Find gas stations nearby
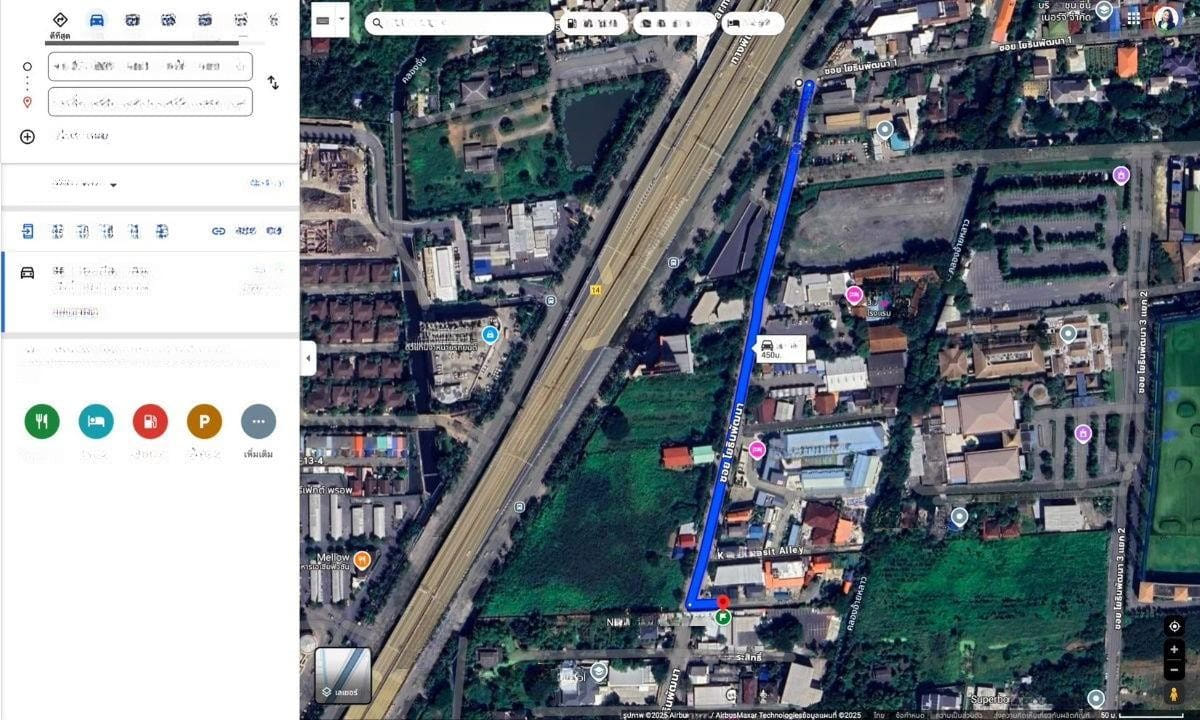The width and height of the screenshot is (1200, 720). (x=150, y=421)
